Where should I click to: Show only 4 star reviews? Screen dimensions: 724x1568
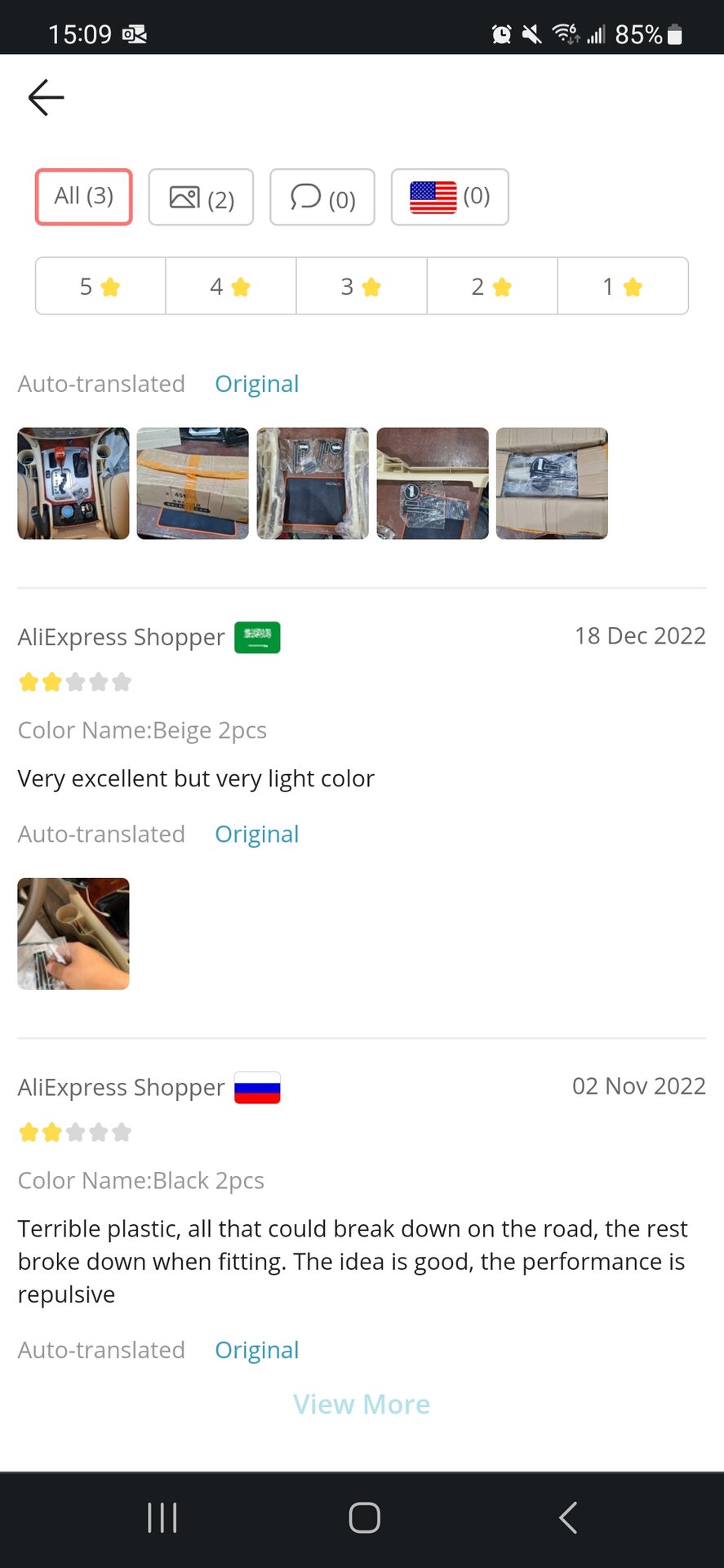(231, 286)
